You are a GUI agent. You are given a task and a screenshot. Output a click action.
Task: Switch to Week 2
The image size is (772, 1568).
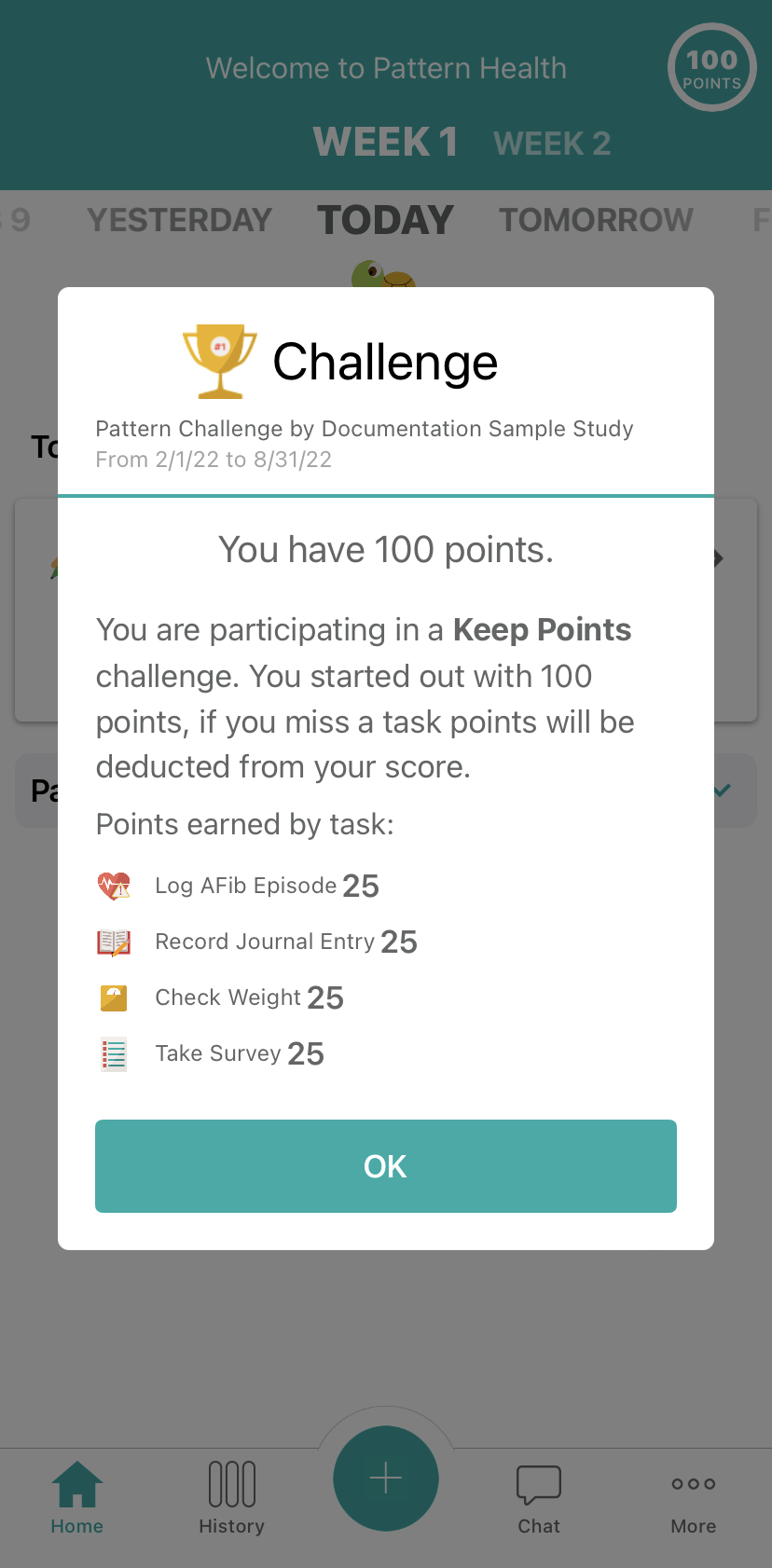pyautogui.click(x=552, y=144)
